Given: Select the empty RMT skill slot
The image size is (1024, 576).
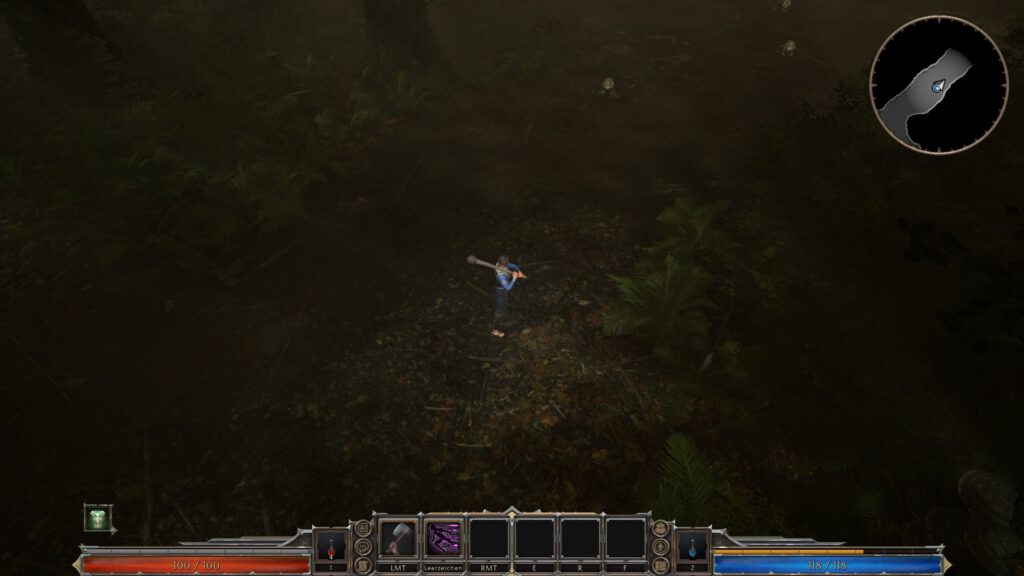Looking at the screenshot, I should tap(489, 538).
